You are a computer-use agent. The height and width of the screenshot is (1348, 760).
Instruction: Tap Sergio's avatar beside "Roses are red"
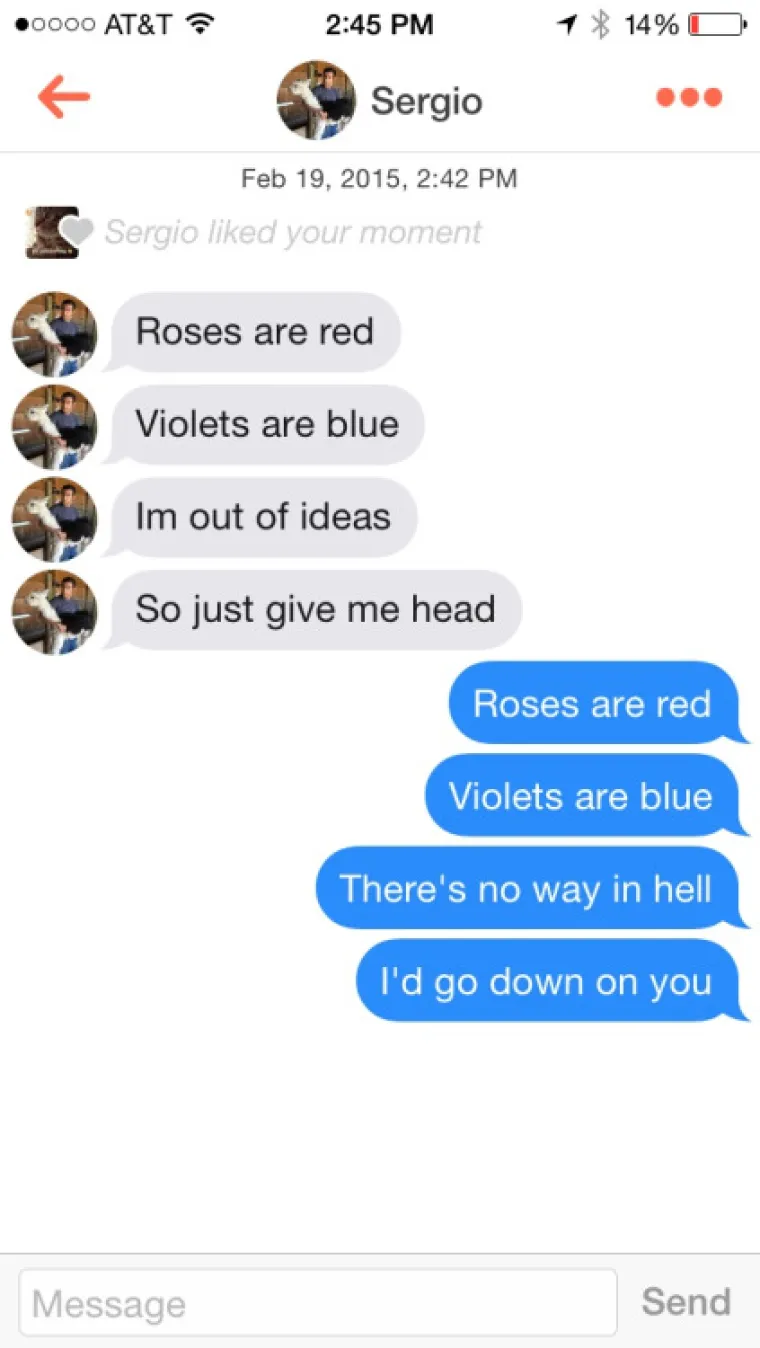tap(54, 333)
